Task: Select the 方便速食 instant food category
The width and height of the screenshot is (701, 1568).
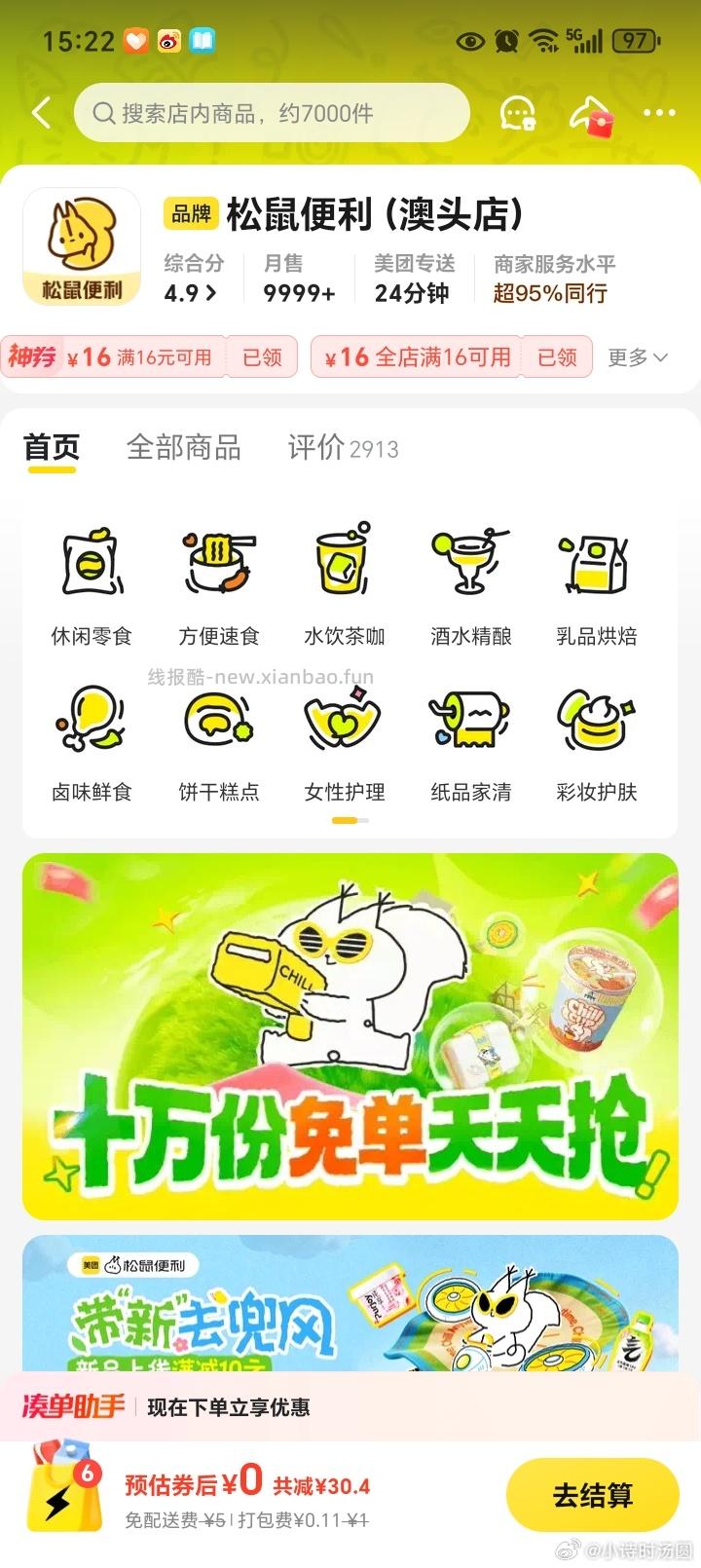Action: [x=217, y=584]
